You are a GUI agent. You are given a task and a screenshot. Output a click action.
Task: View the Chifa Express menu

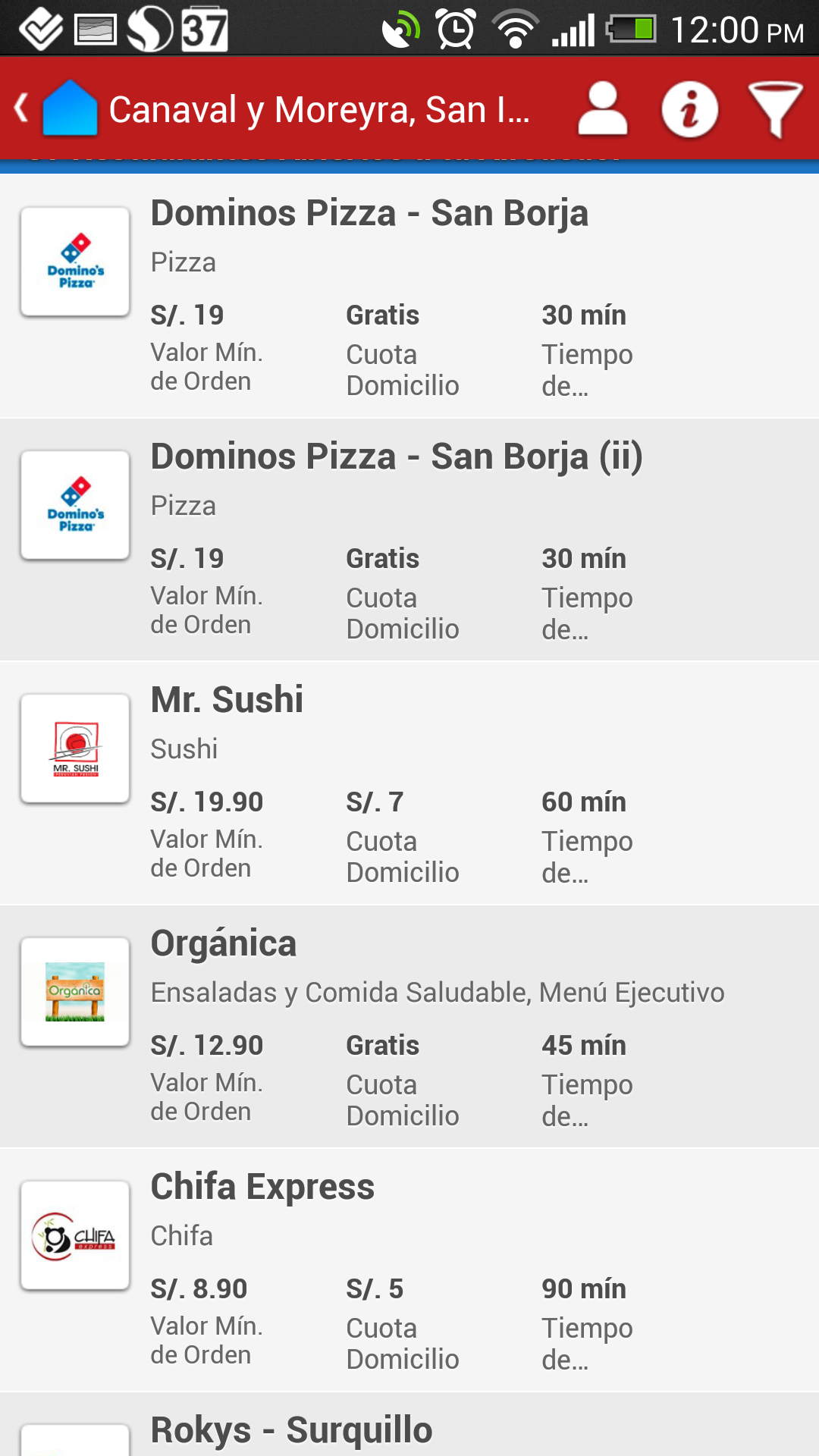pos(409,1269)
